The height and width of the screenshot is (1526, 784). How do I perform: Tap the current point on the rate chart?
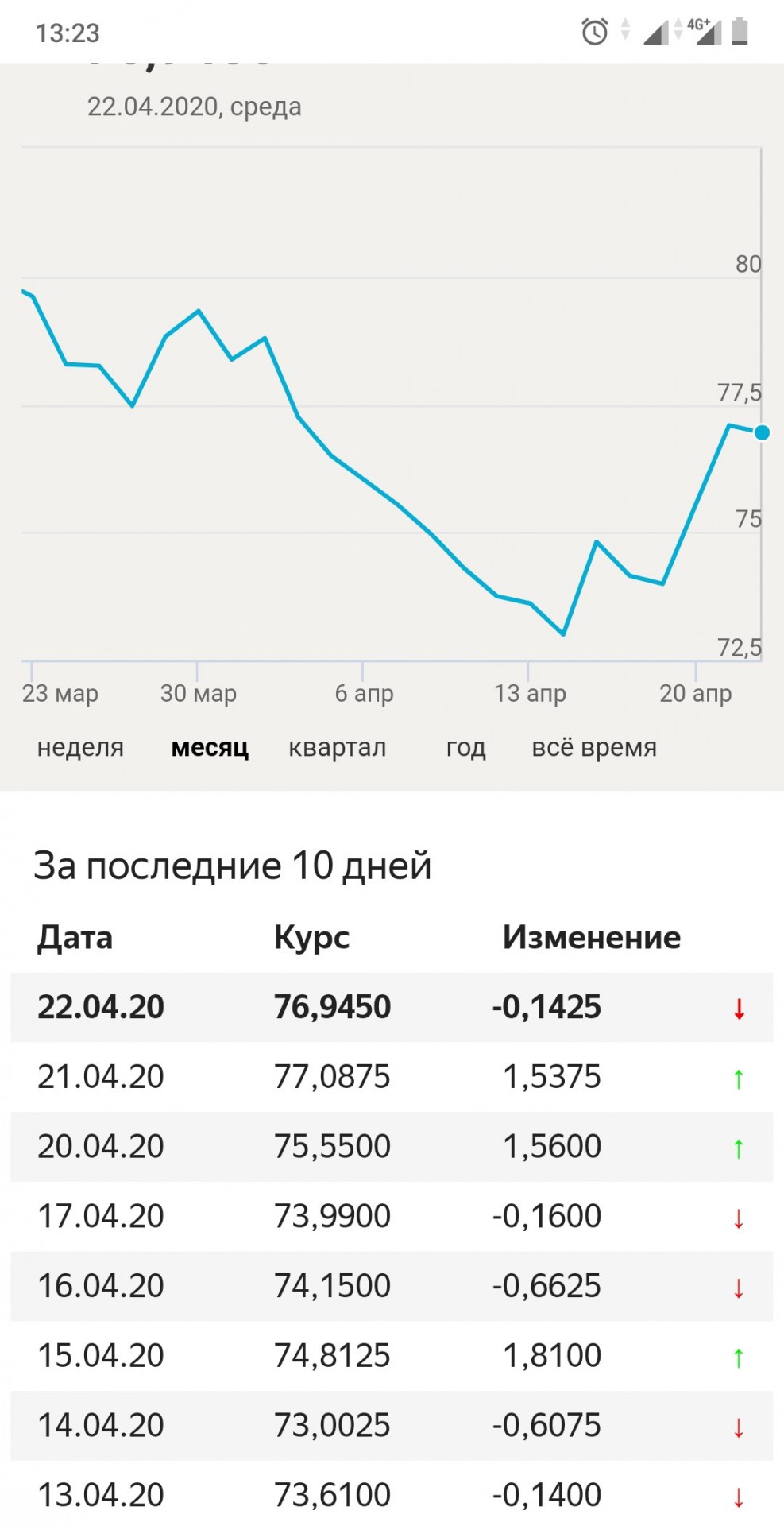tap(762, 432)
